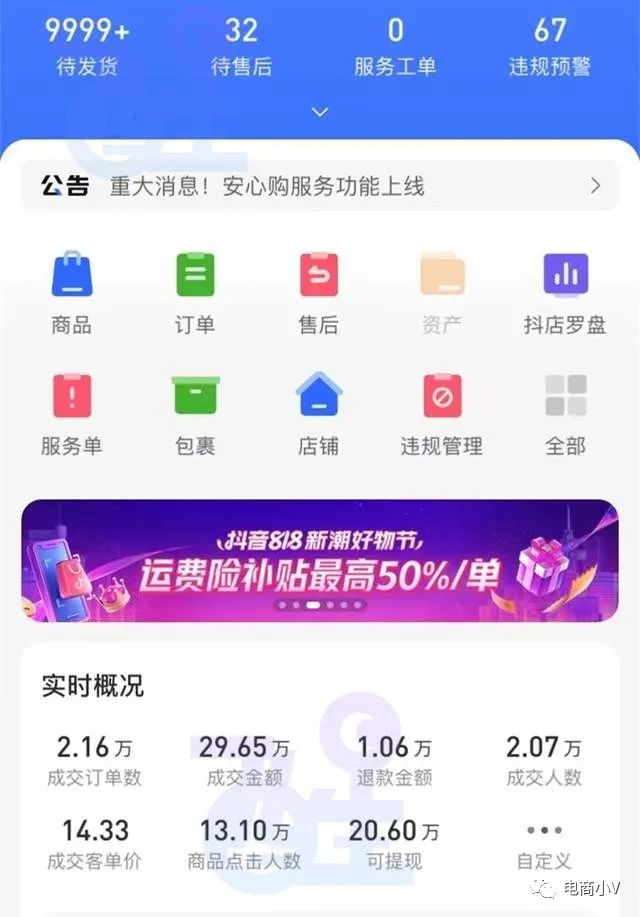This screenshot has width=640, height=917.
Task: Launch 抖店罗盘 analytics compass
Action: pos(565,292)
